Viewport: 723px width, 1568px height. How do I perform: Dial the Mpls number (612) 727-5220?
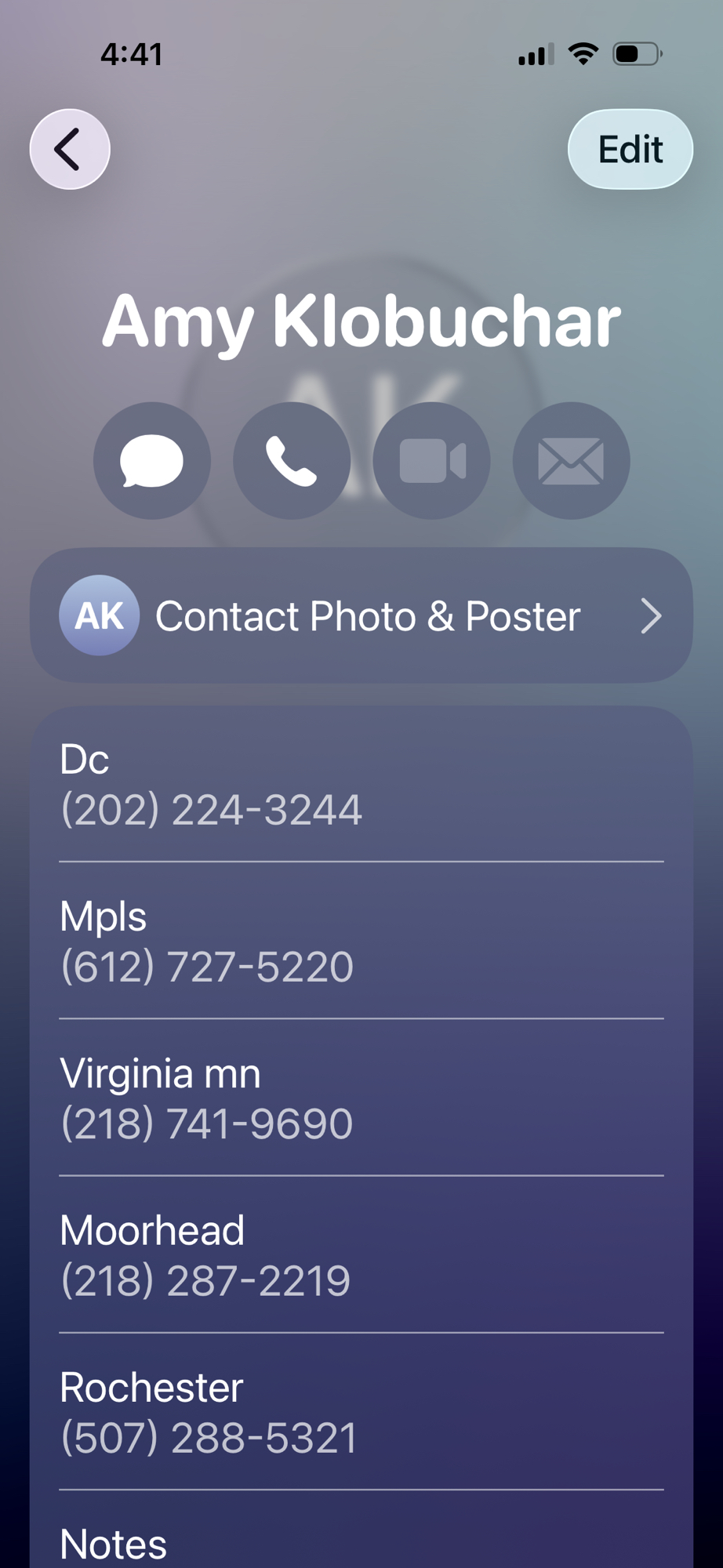(x=208, y=966)
